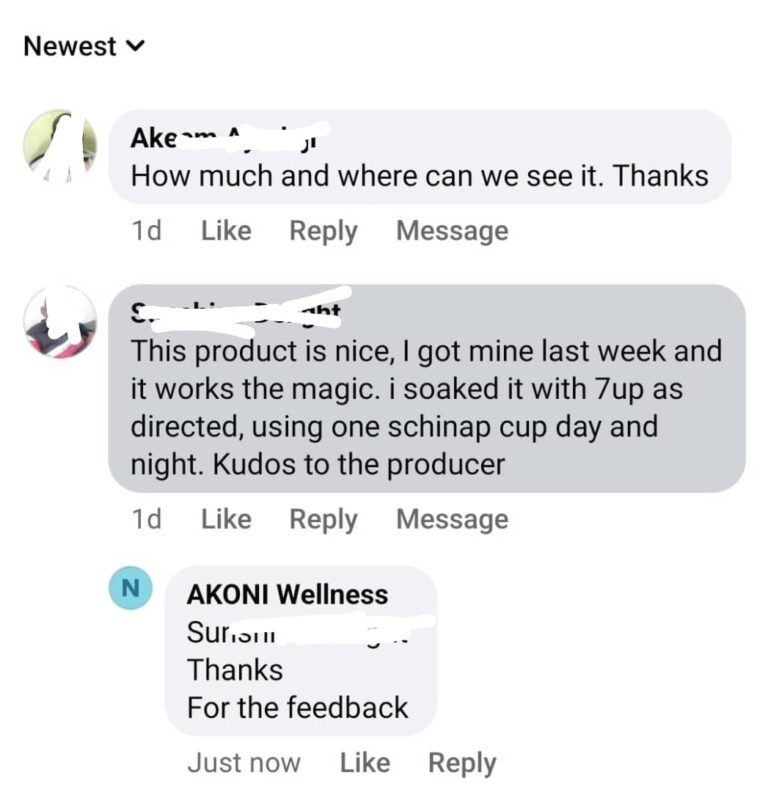Reply to AKONI Wellness's comment
The width and height of the screenshot is (768, 792).
tap(462, 763)
